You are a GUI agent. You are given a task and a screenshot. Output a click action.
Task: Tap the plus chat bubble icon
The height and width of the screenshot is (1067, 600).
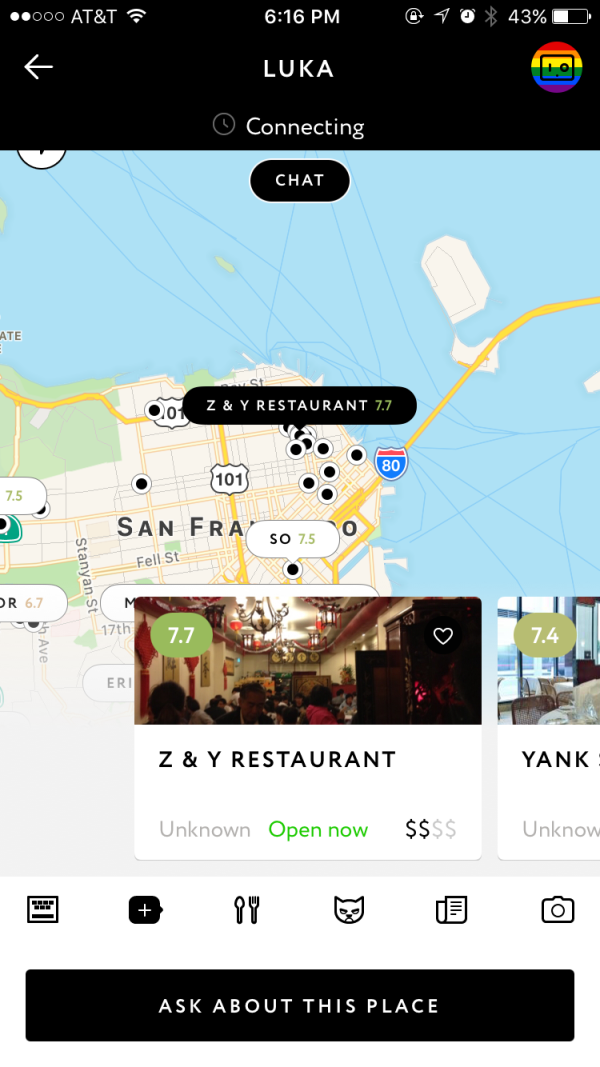(144, 909)
